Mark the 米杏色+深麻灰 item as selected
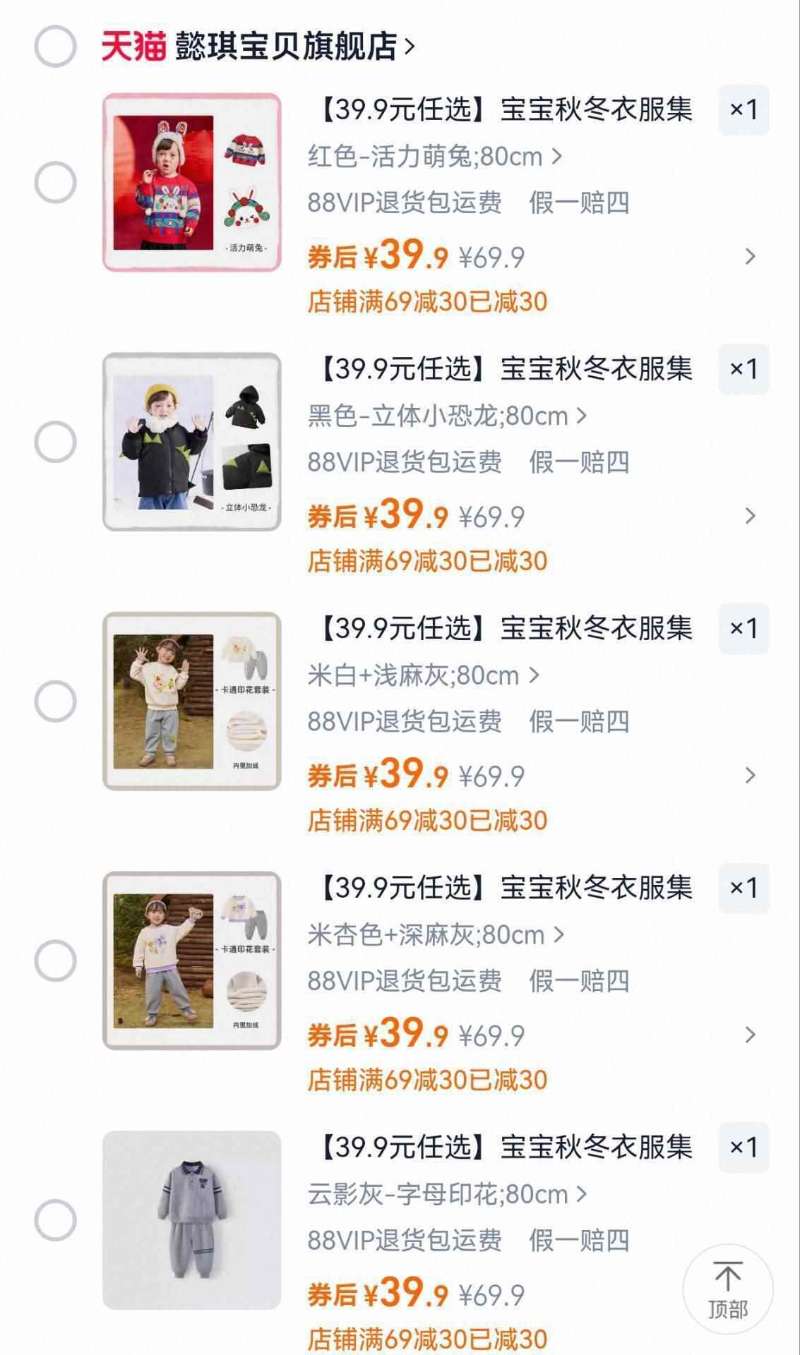The width and height of the screenshot is (800, 1355). point(55,961)
